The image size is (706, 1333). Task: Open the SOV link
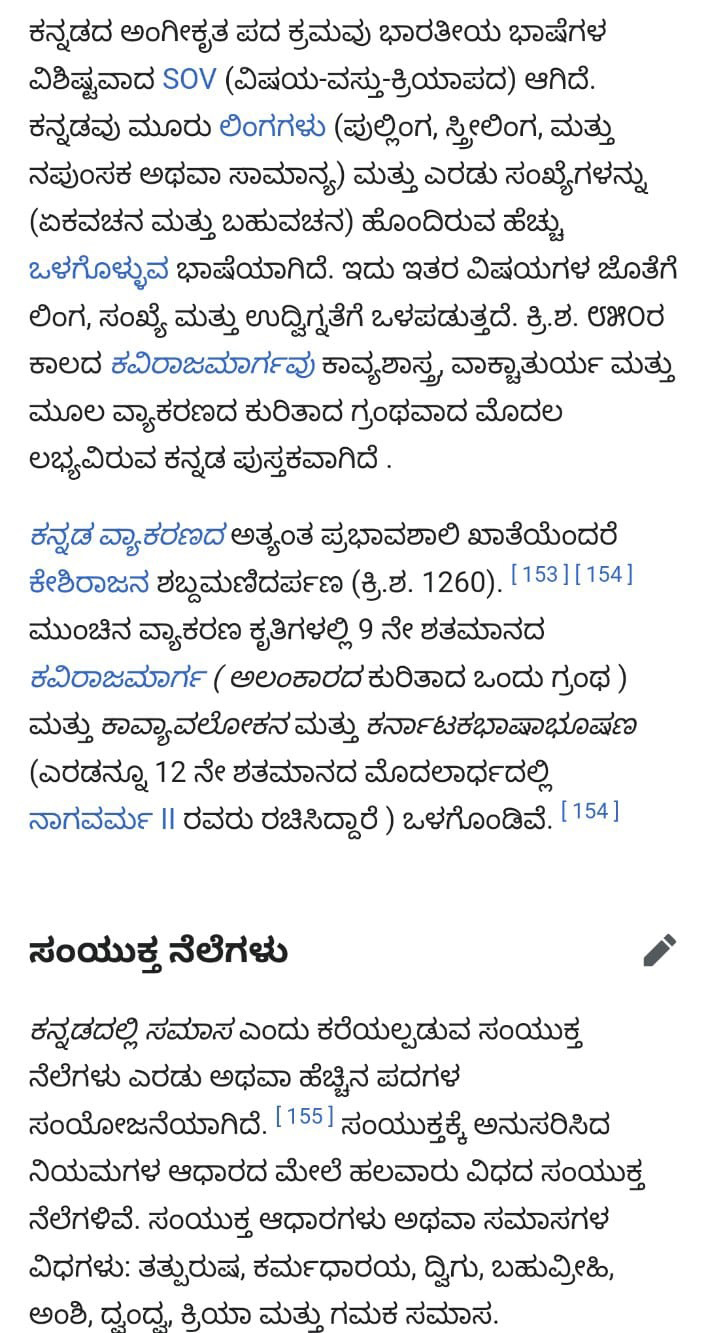[x=189, y=79]
